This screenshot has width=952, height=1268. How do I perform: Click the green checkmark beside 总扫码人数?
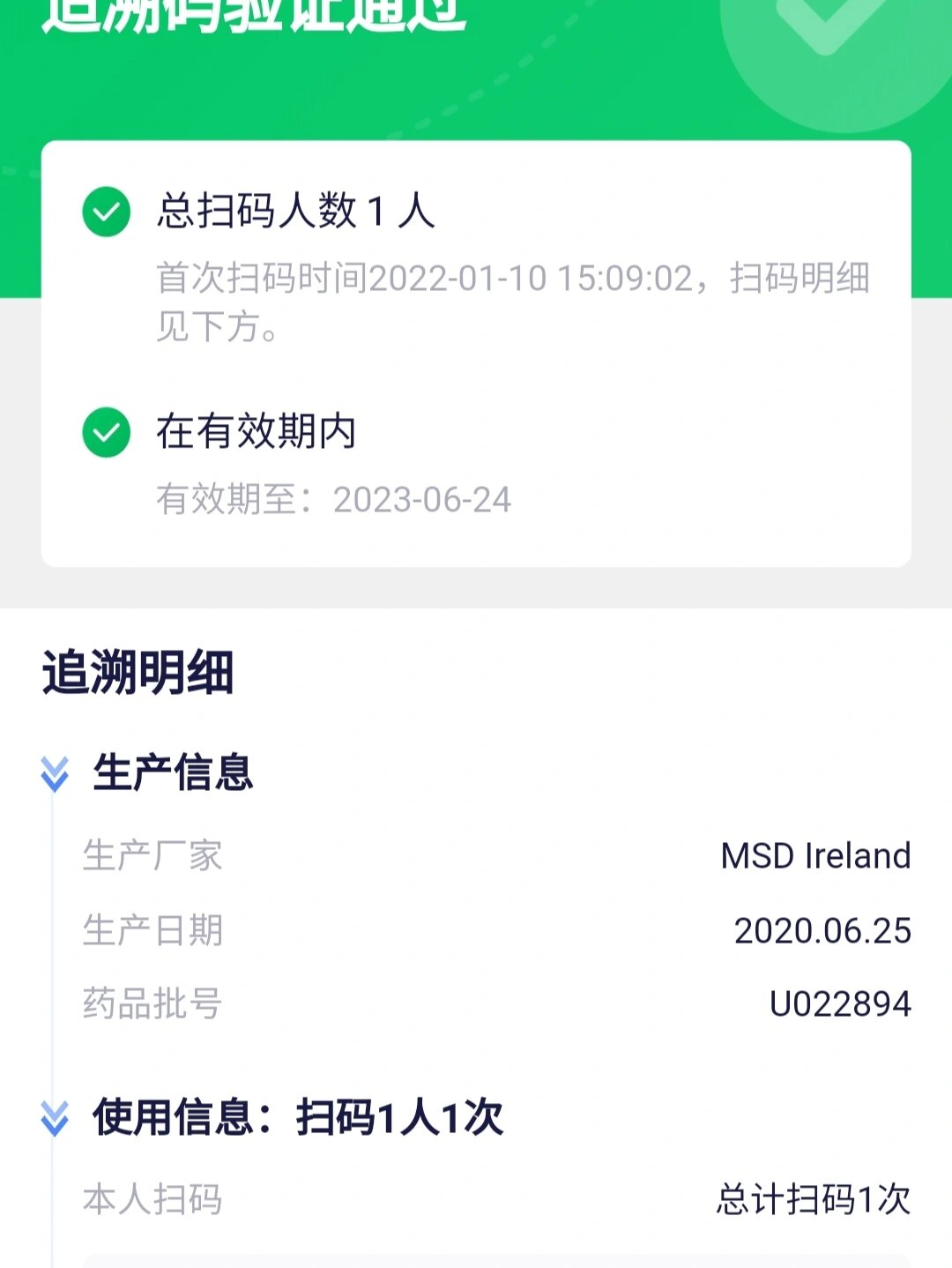[x=105, y=210]
